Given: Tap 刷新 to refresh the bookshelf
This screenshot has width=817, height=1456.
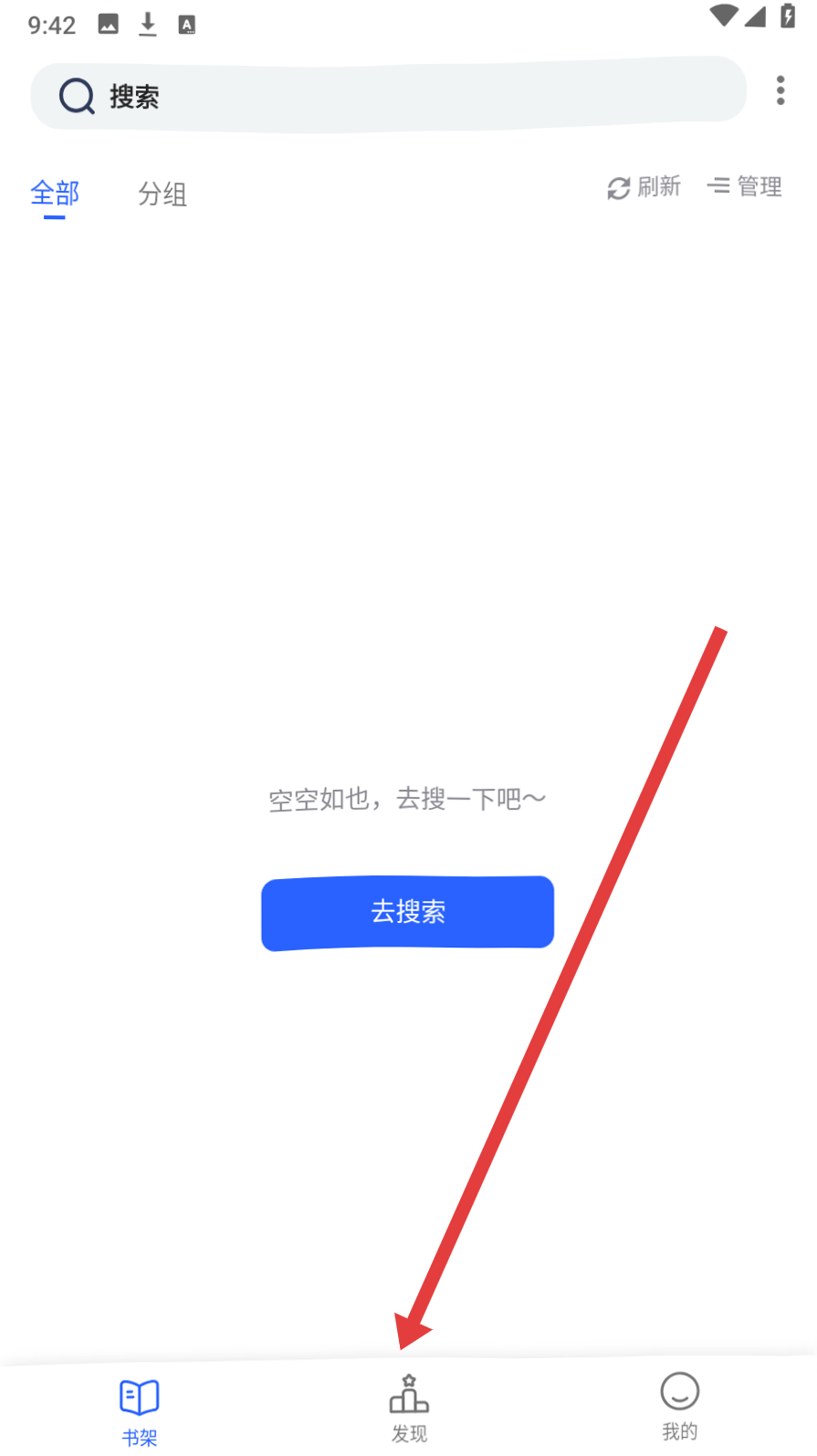Looking at the screenshot, I should point(644,187).
